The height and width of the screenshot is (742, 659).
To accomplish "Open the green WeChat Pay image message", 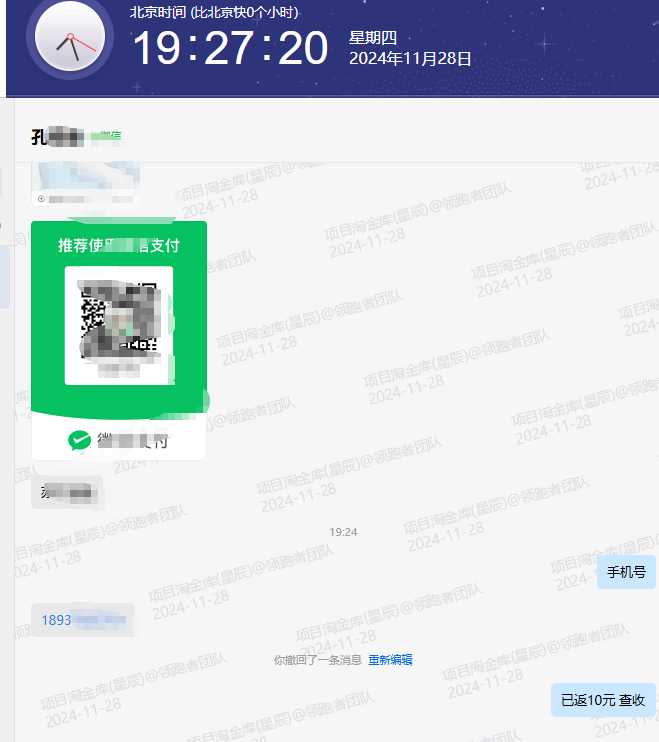I will tap(119, 339).
